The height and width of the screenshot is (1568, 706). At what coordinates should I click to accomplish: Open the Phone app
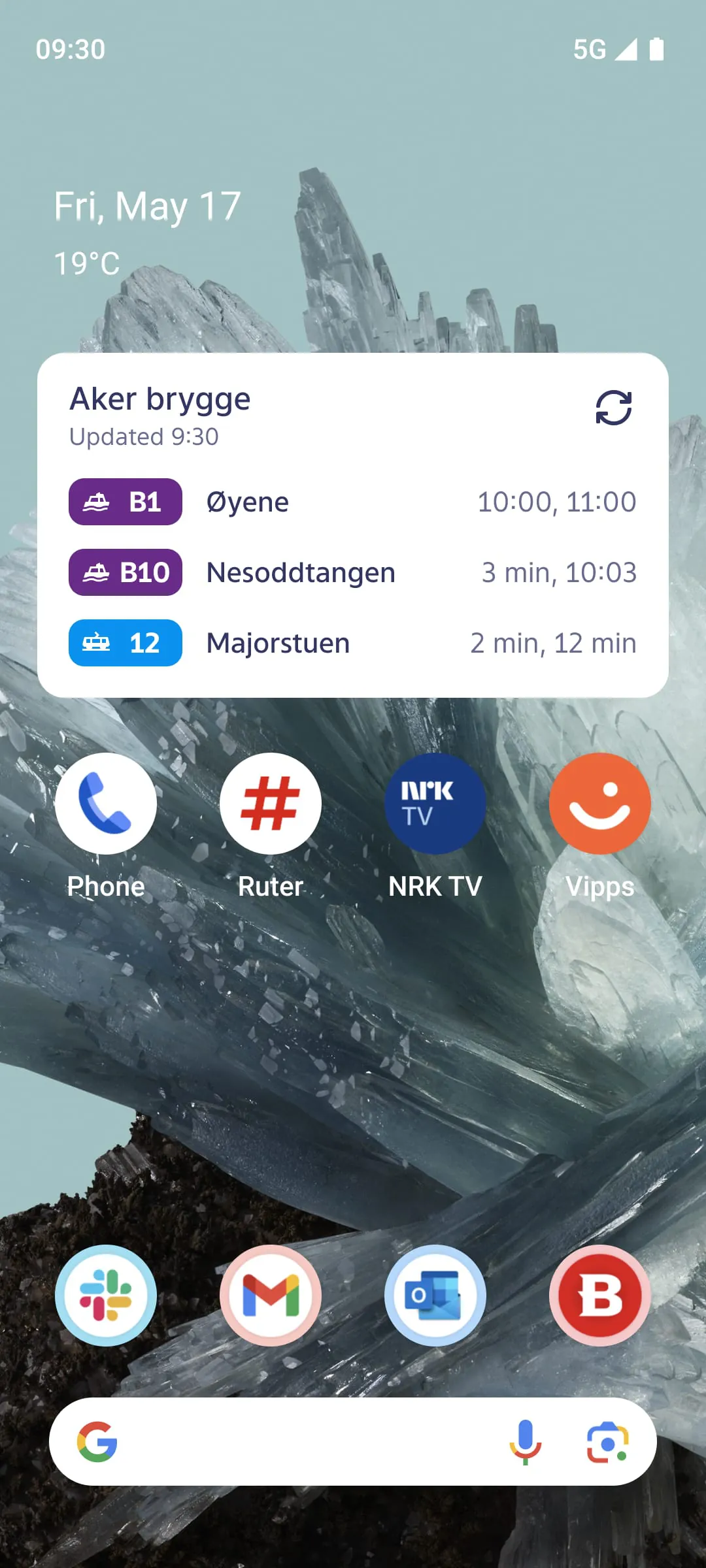106,805
